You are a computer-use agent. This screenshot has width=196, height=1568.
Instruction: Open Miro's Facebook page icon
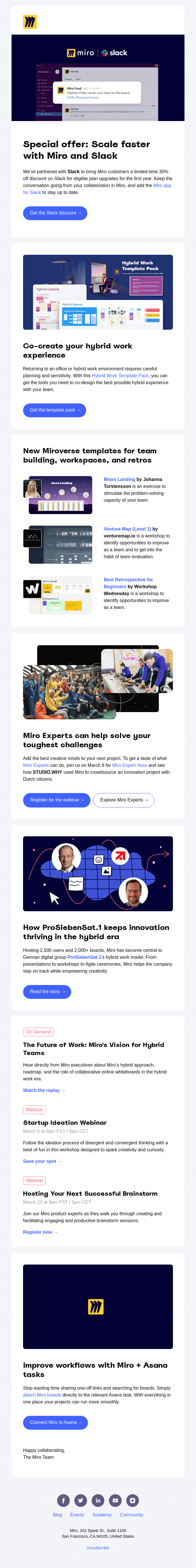pyautogui.click(x=63, y=1501)
